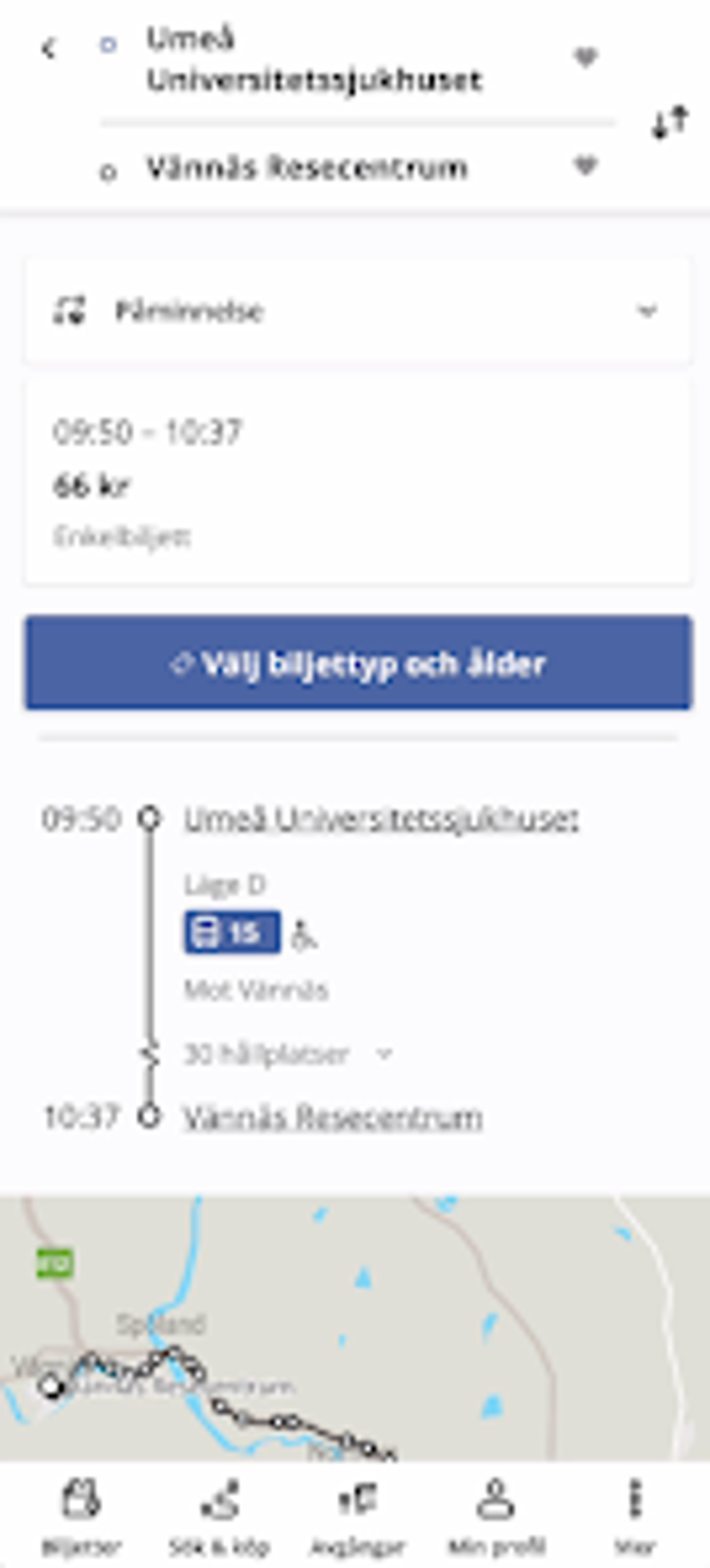This screenshot has width=710, height=1568.
Task: Go back using the top-left arrow
Action: [x=48, y=49]
